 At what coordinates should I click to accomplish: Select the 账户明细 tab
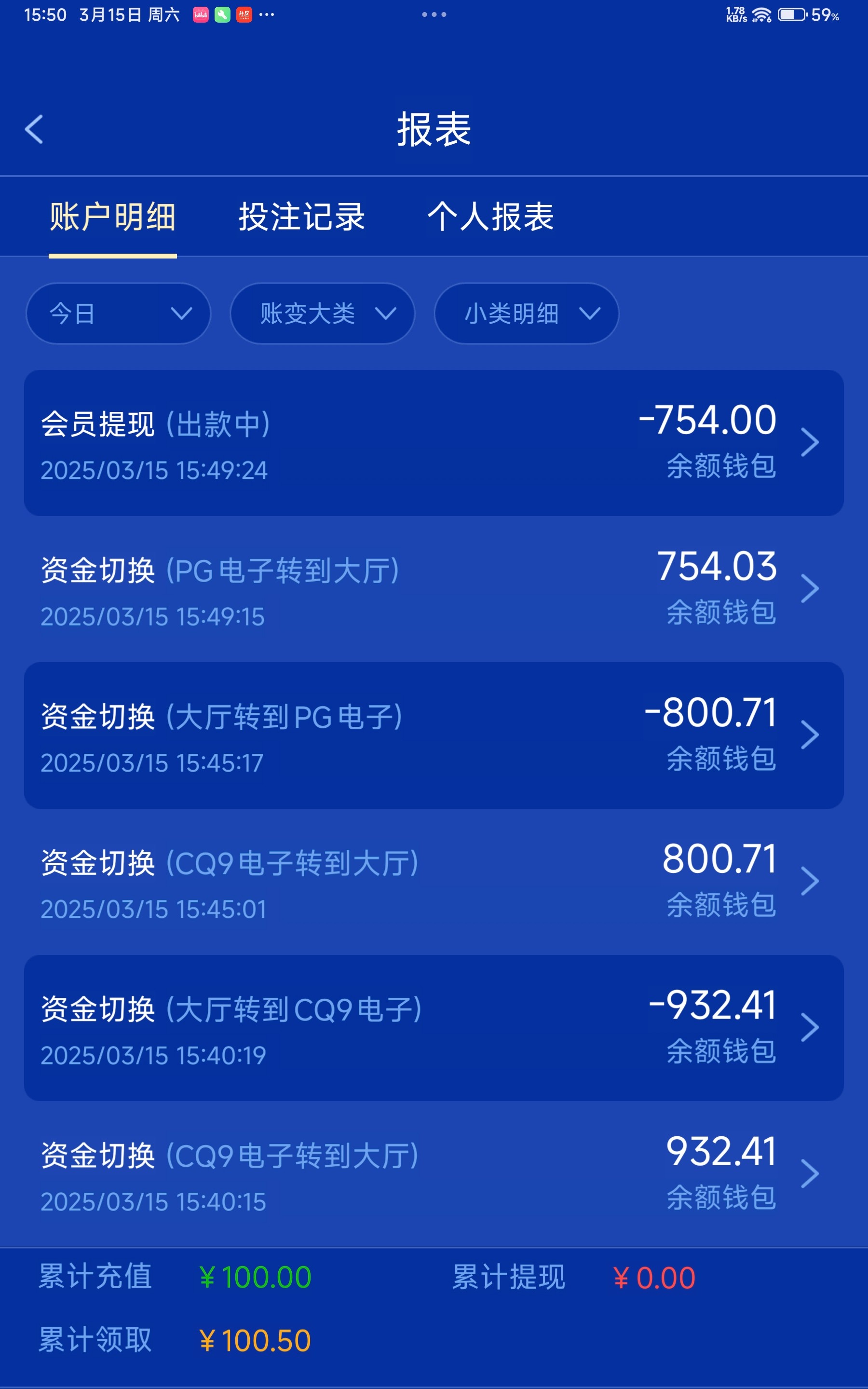point(112,217)
